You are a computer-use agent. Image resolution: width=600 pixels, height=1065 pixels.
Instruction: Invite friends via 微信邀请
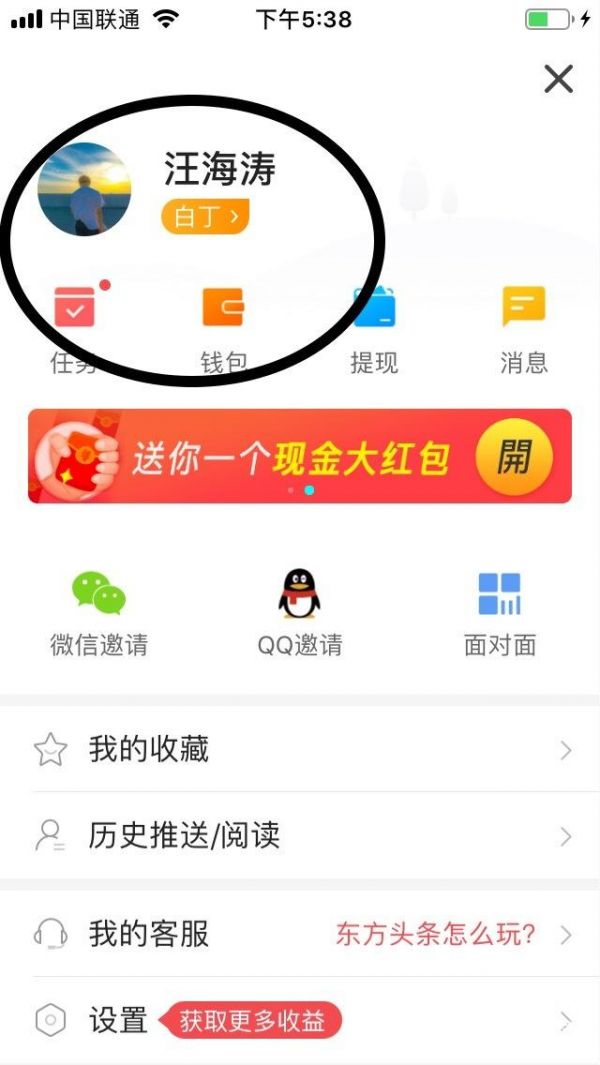pyautogui.click(x=99, y=612)
